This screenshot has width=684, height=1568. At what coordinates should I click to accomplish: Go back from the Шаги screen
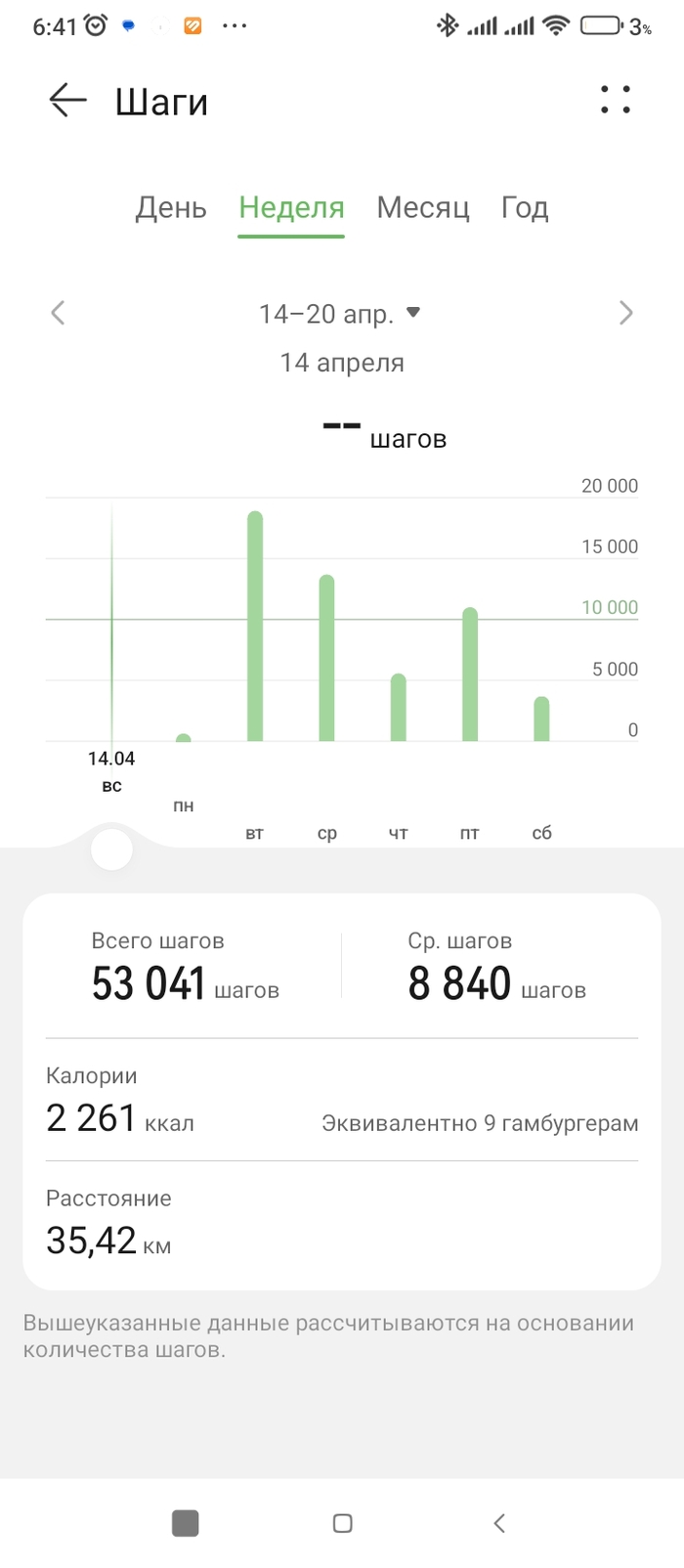67,101
